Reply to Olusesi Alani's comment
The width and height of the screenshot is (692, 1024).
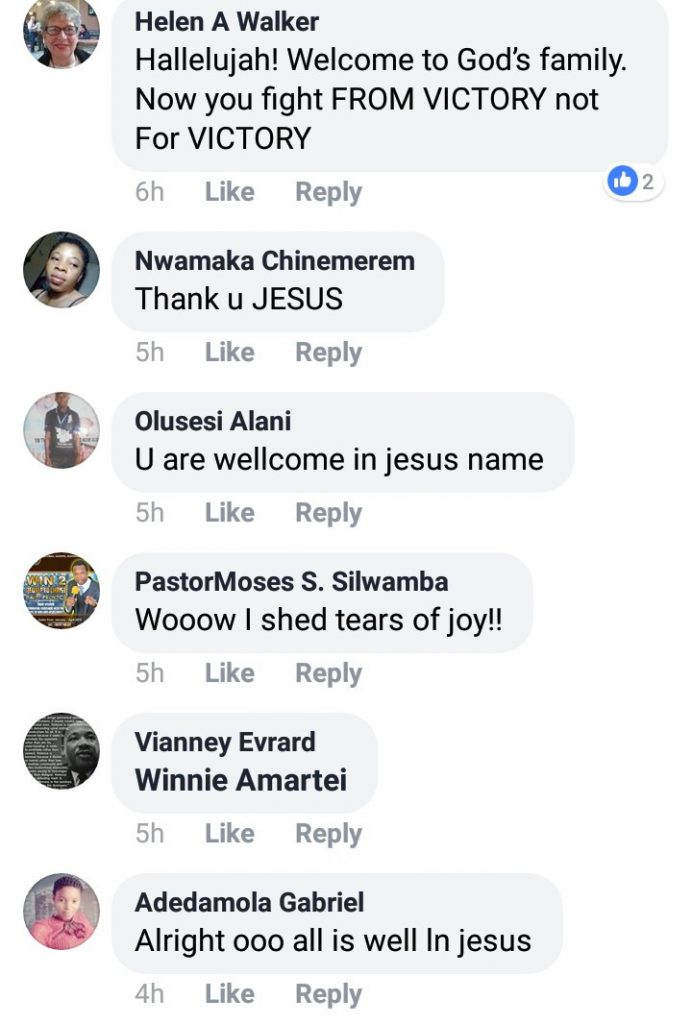pos(328,512)
